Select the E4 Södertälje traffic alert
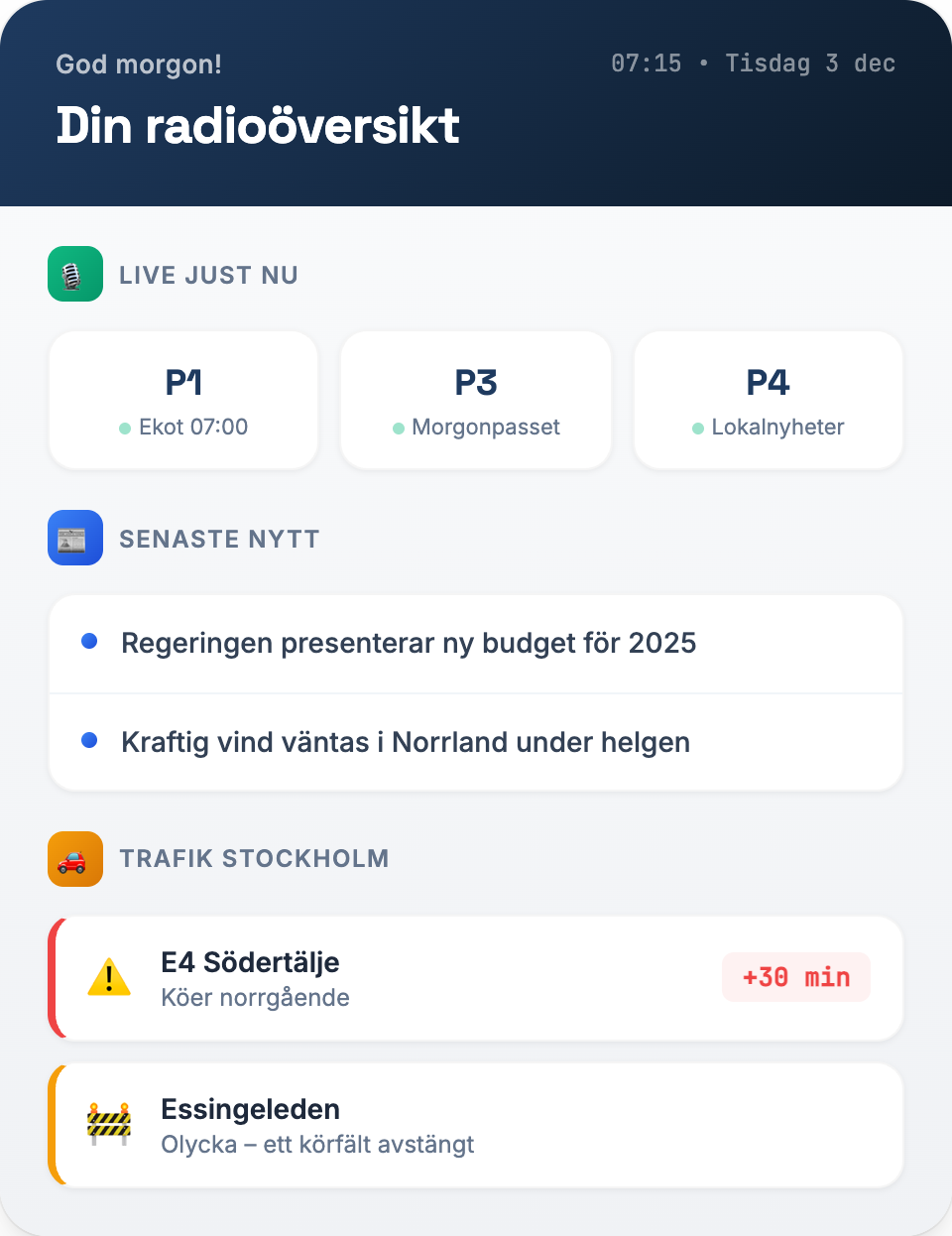 476,977
